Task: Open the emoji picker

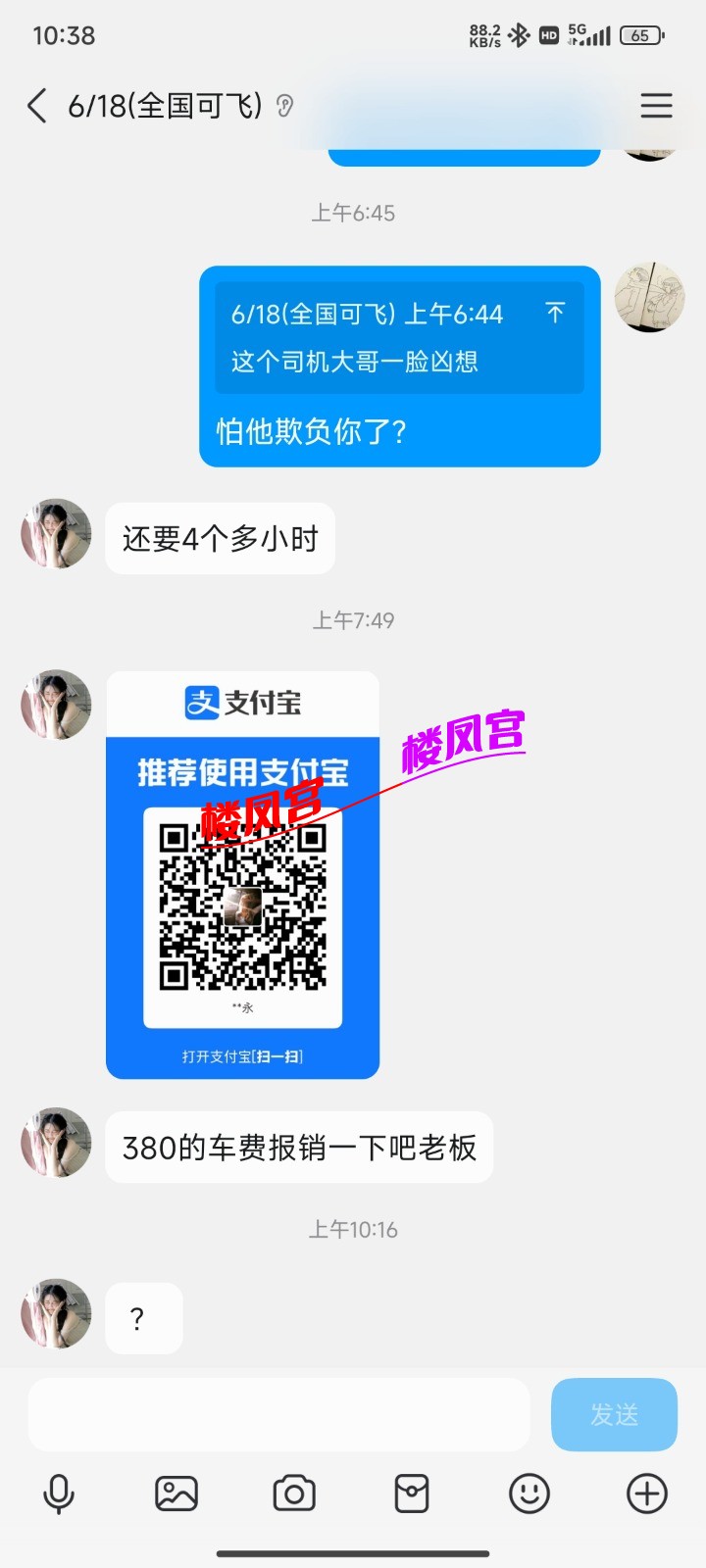Action: 529,1494
